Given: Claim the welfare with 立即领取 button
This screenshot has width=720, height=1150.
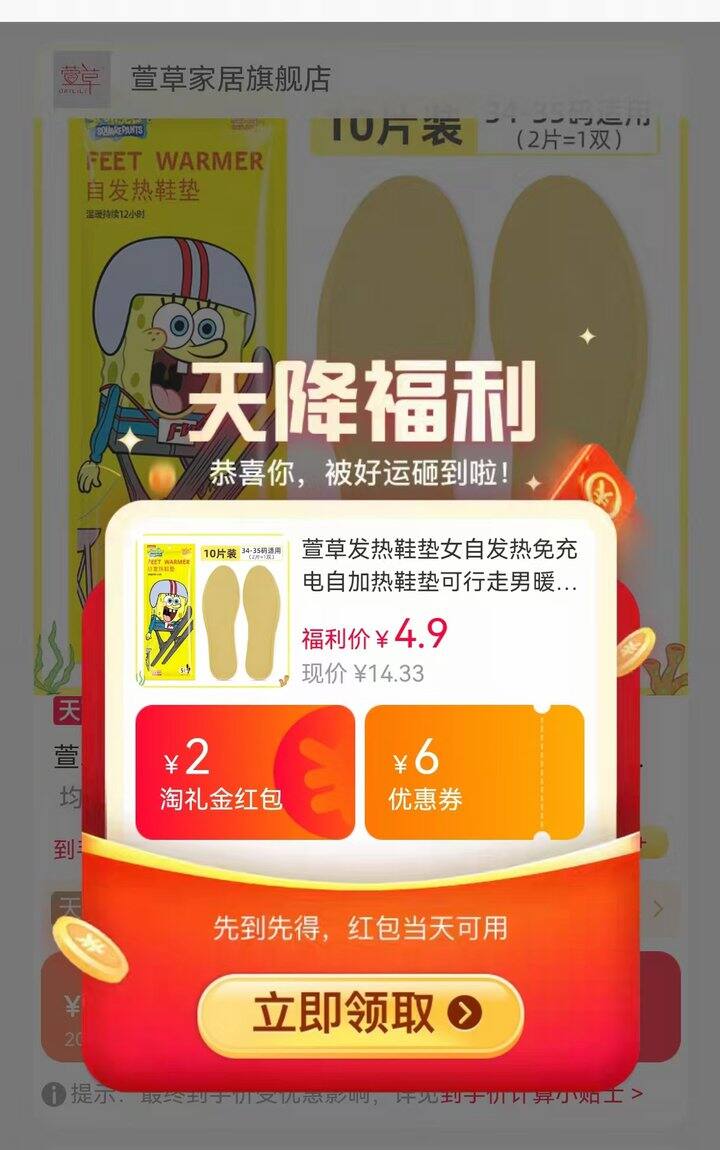Looking at the screenshot, I should point(360,1013).
